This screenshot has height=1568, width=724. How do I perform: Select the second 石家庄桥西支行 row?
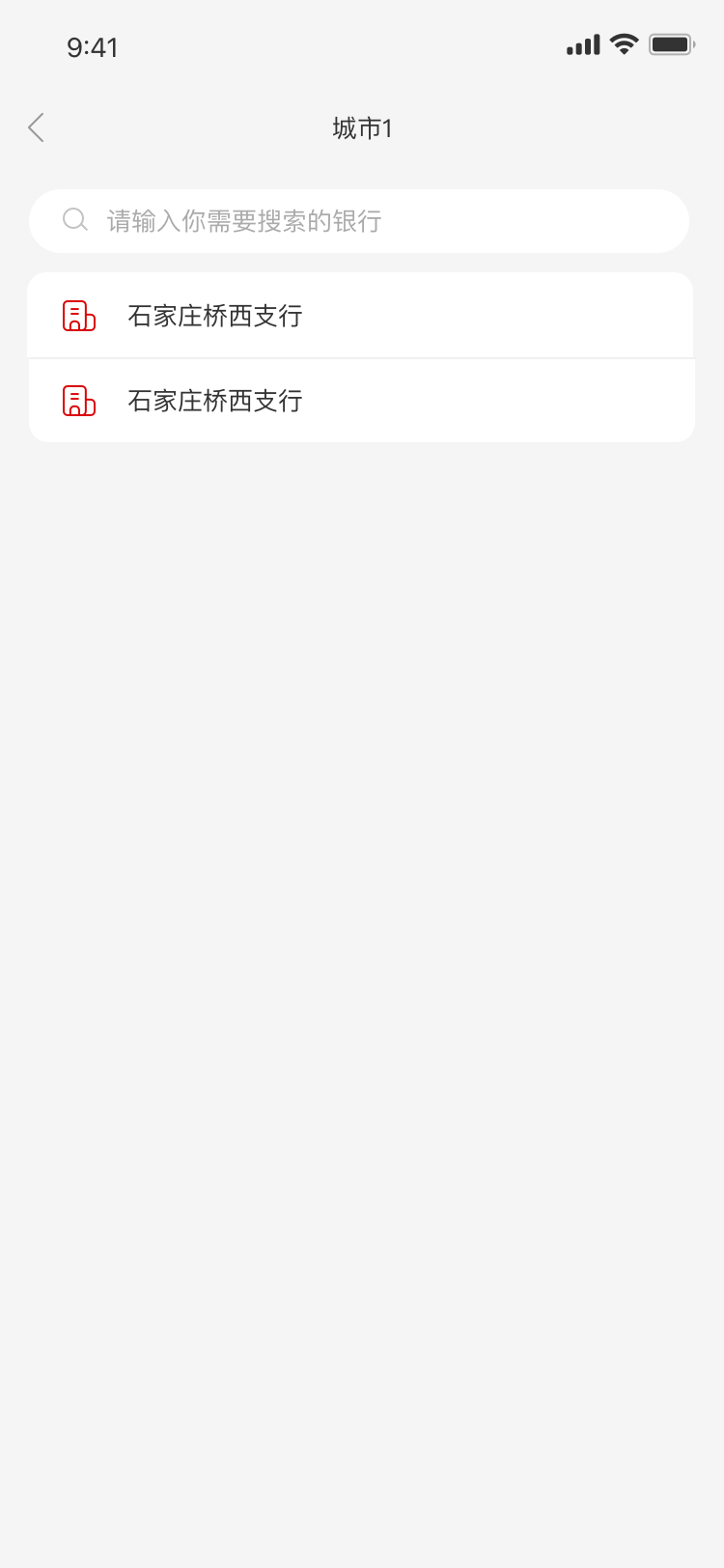(361, 401)
